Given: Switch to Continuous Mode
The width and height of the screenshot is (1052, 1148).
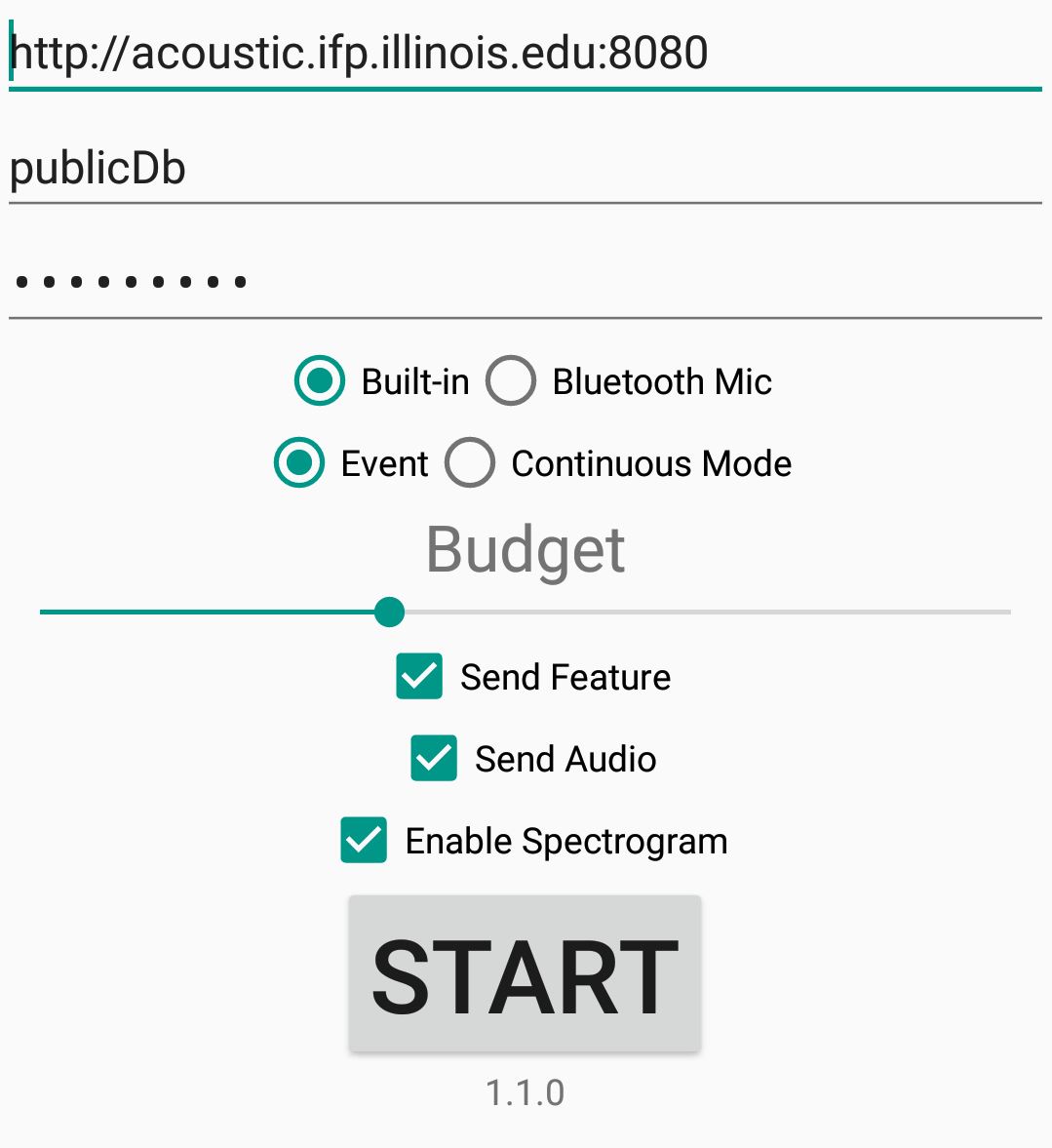Looking at the screenshot, I should click(471, 463).
